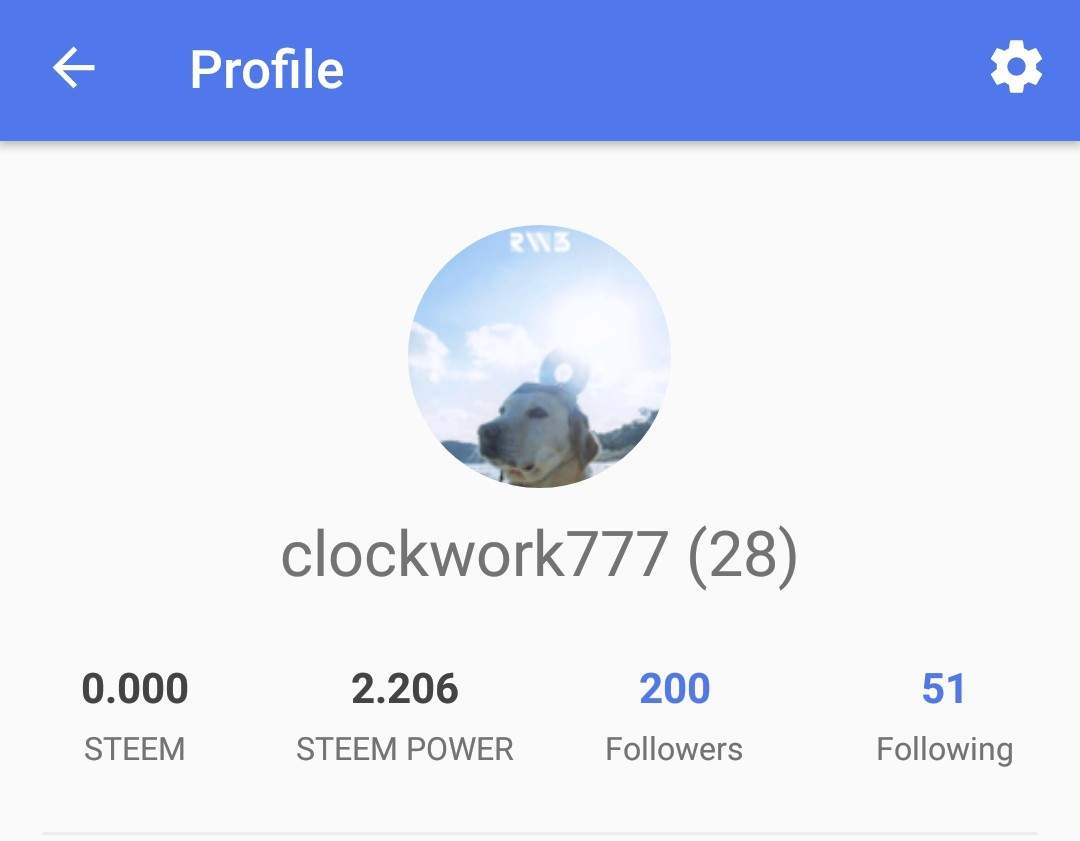Tap the clockwork777 profile picture
The width and height of the screenshot is (1080, 841).
point(540,356)
